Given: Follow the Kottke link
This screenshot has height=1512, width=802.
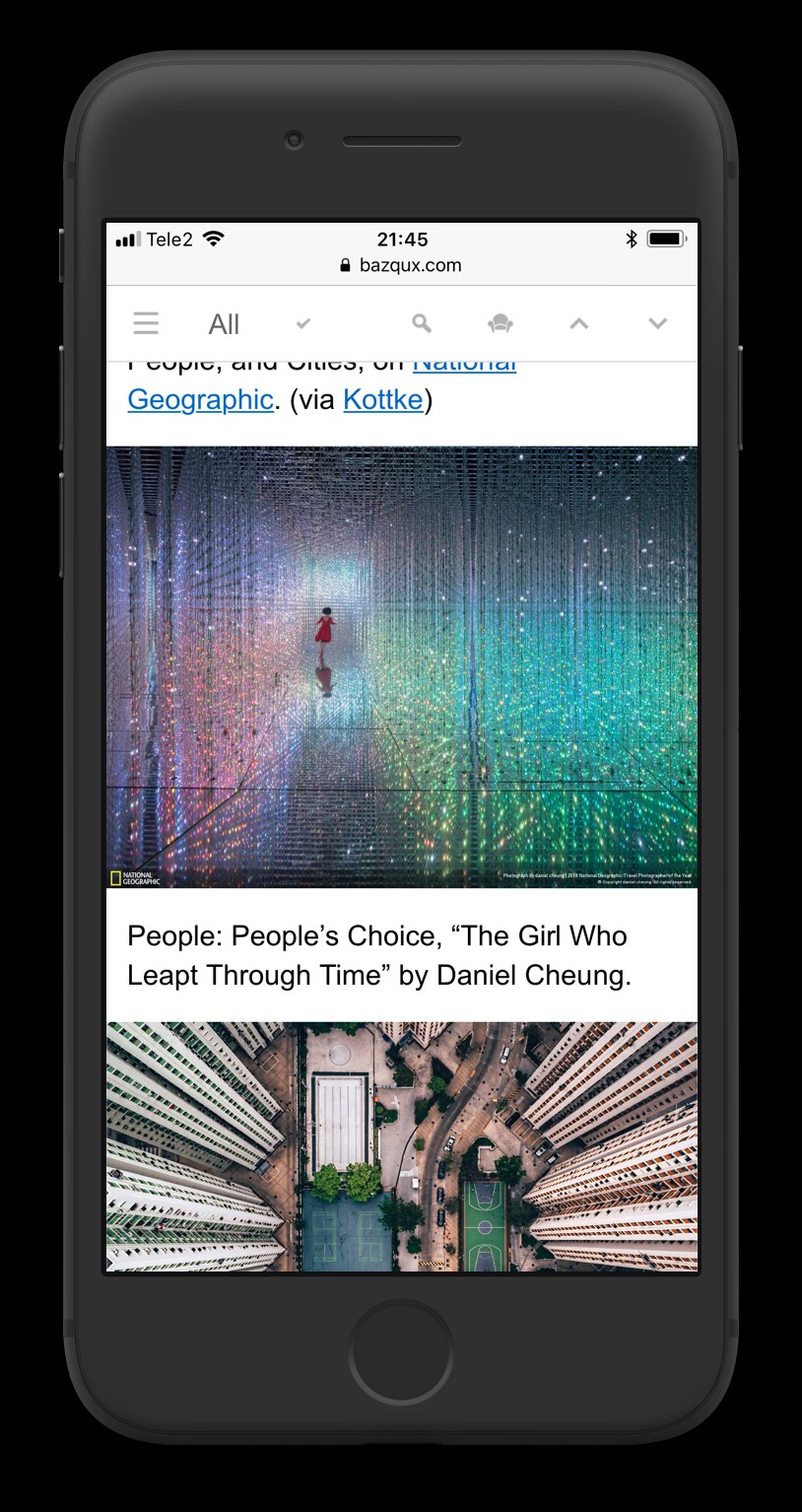Looking at the screenshot, I should (x=383, y=399).
